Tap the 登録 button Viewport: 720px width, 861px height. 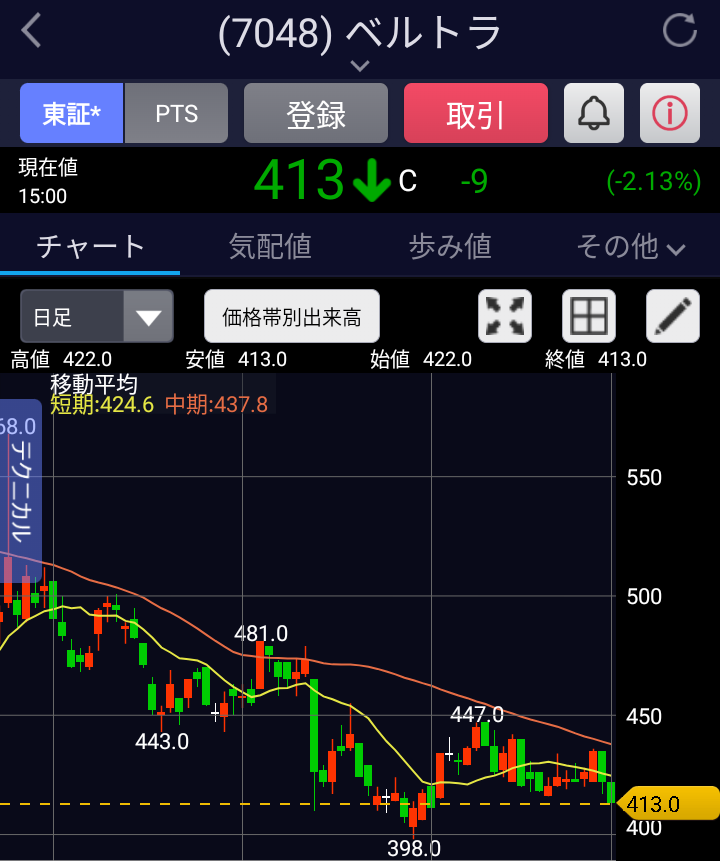click(x=316, y=114)
